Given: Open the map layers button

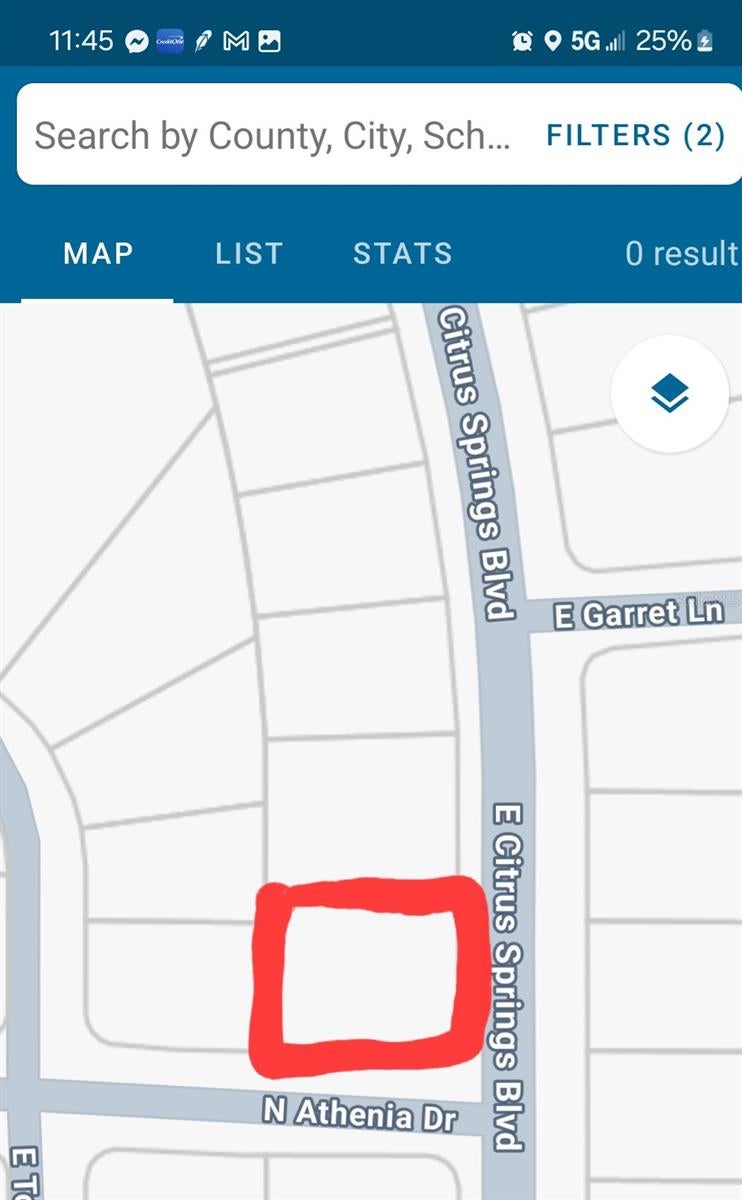Looking at the screenshot, I should tap(670, 394).
